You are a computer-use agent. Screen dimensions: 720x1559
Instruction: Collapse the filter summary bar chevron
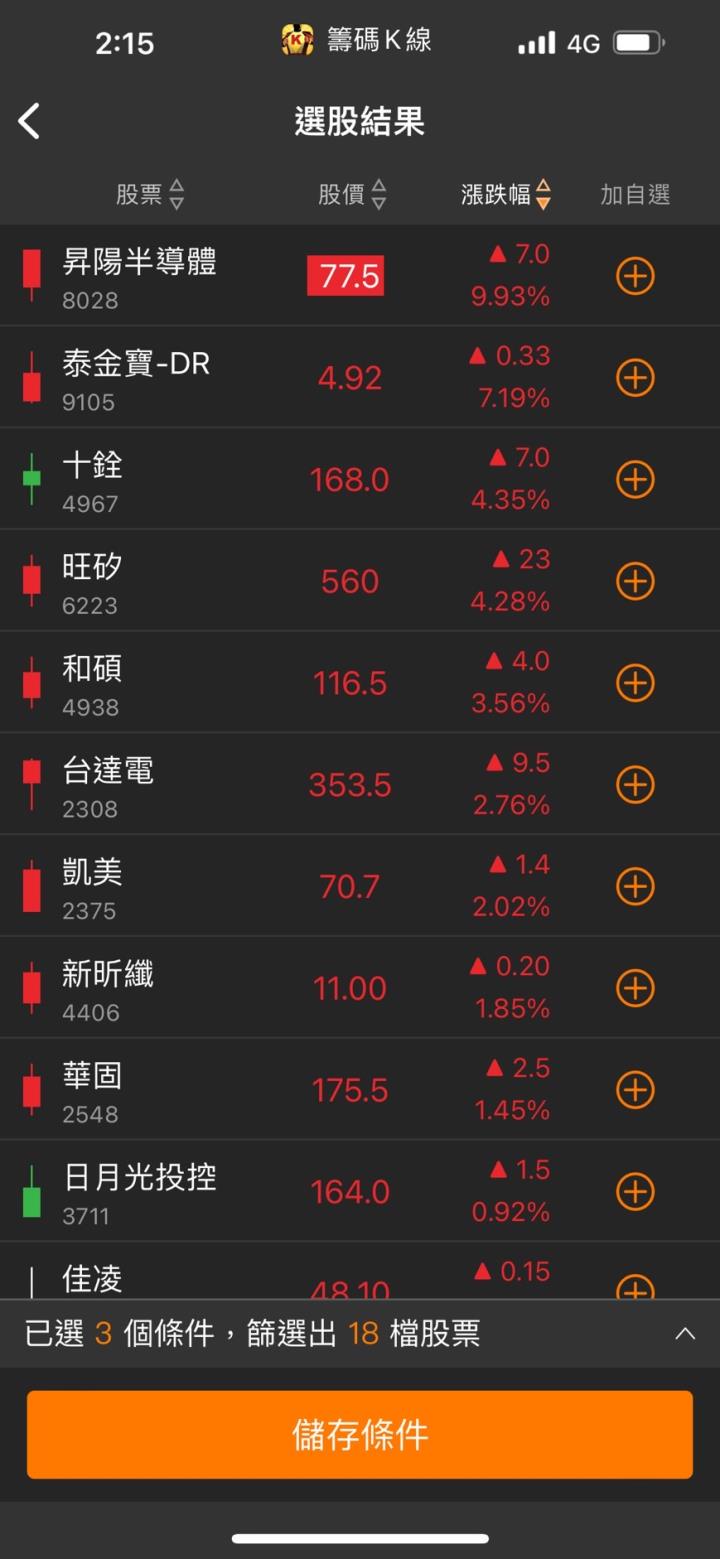point(686,1333)
